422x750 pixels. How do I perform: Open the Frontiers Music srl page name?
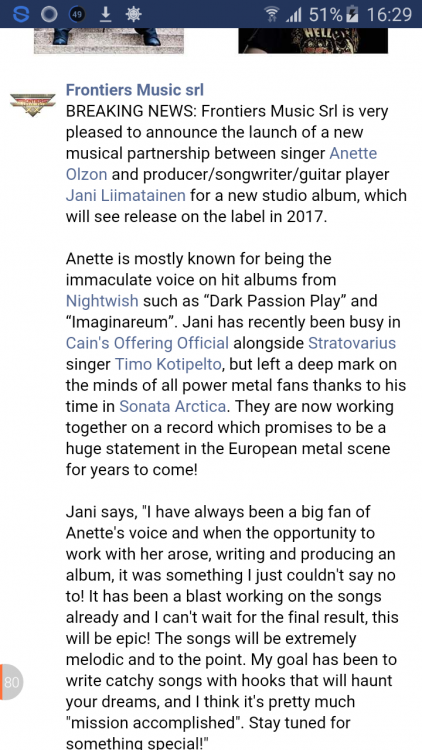[134, 90]
